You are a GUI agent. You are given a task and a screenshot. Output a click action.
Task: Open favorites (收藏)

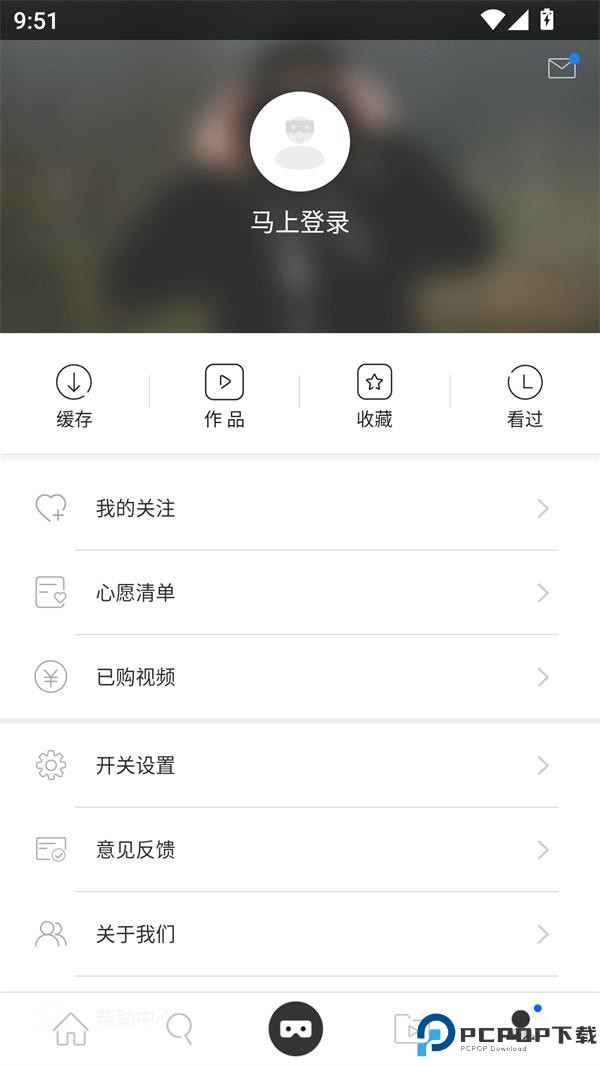click(x=374, y=396)
